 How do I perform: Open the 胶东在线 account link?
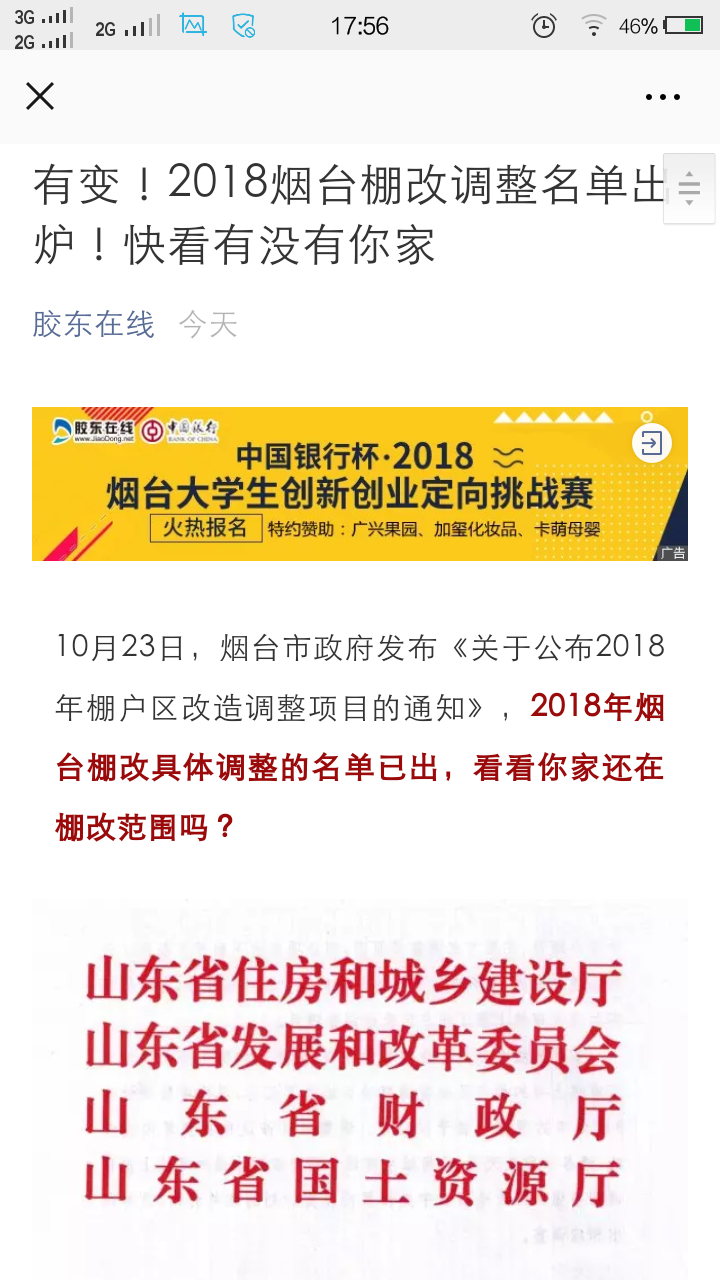tap(93, 324)
